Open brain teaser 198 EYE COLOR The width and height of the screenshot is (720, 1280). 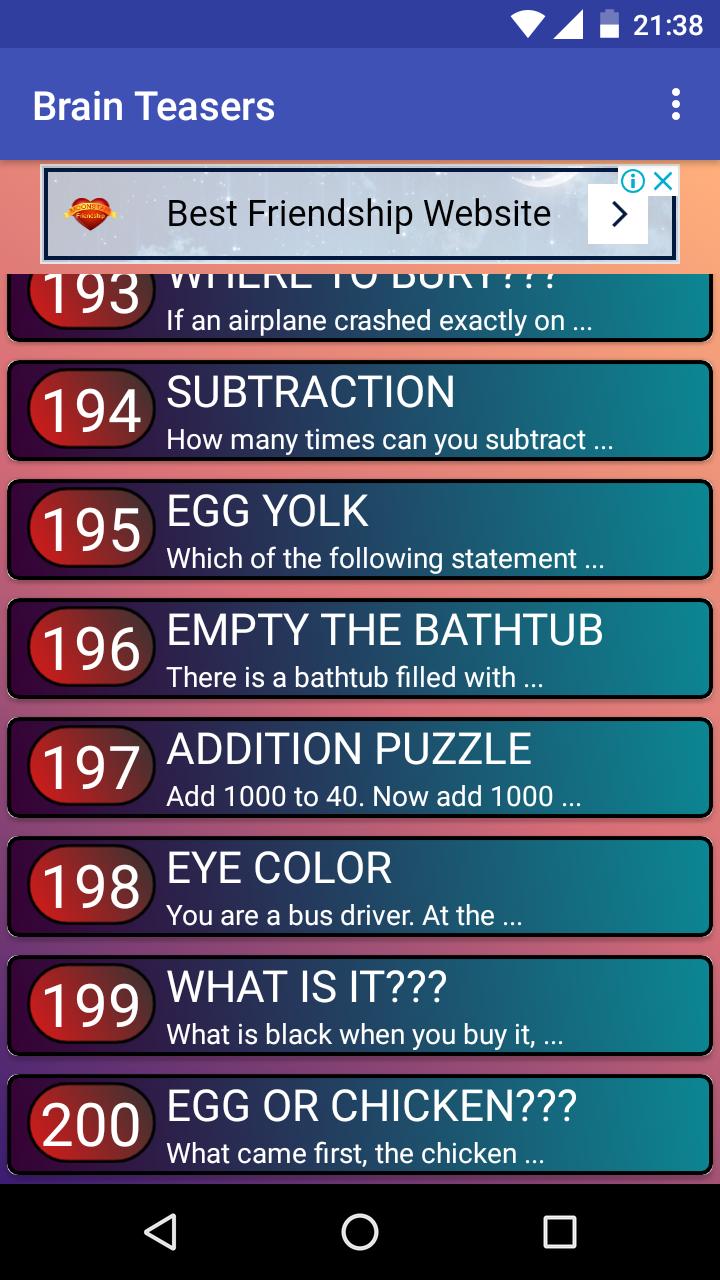coord(360,887)
